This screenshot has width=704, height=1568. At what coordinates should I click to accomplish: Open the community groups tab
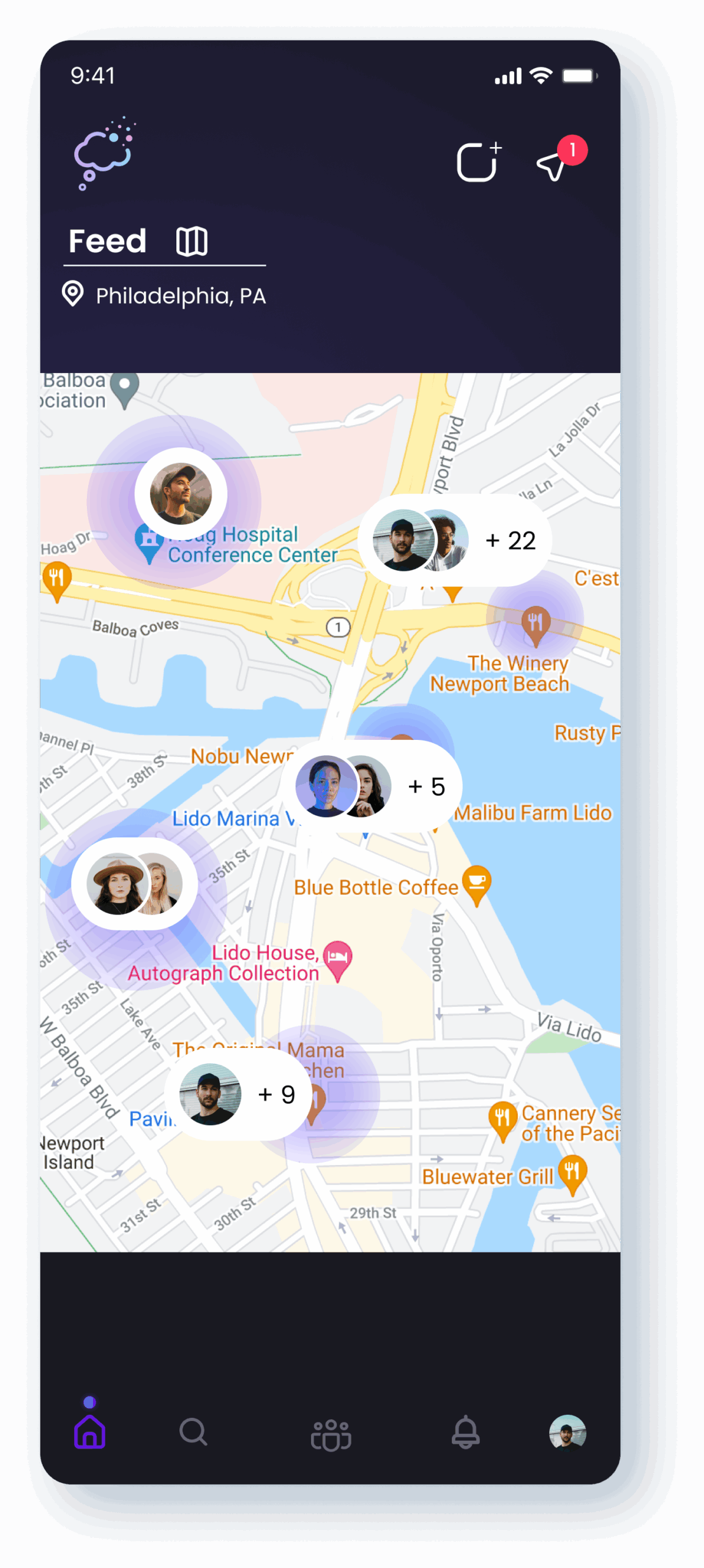pos(331,1433)
